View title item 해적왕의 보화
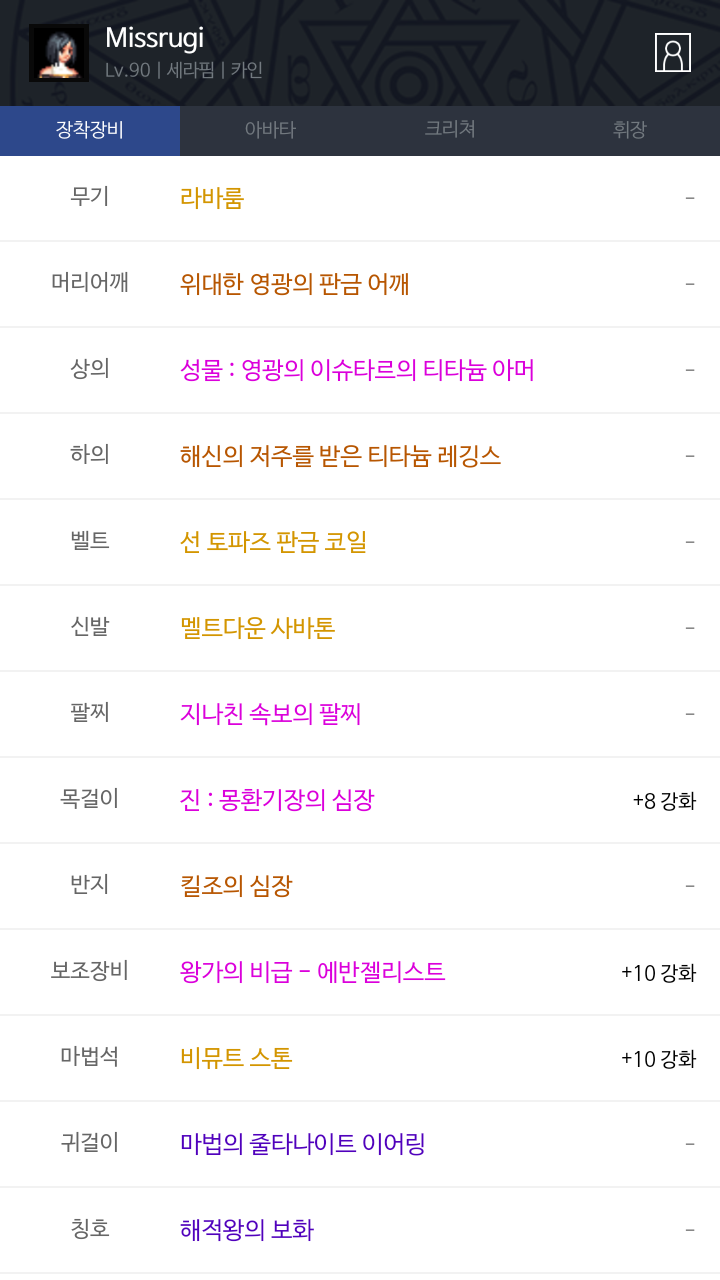Viewport: 720px width, 1280px height. (247, 1230)
